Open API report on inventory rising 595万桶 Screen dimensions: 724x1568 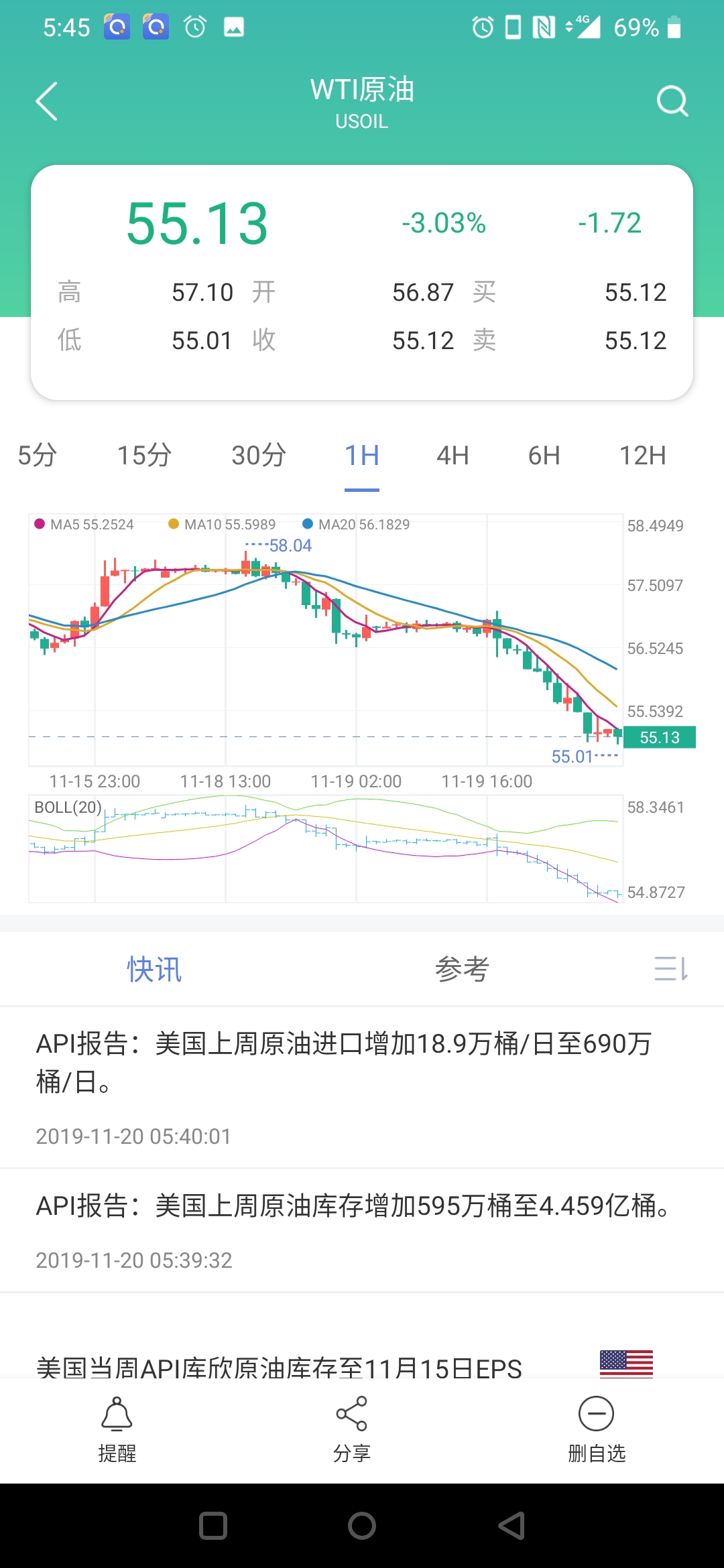point(362,1231)
